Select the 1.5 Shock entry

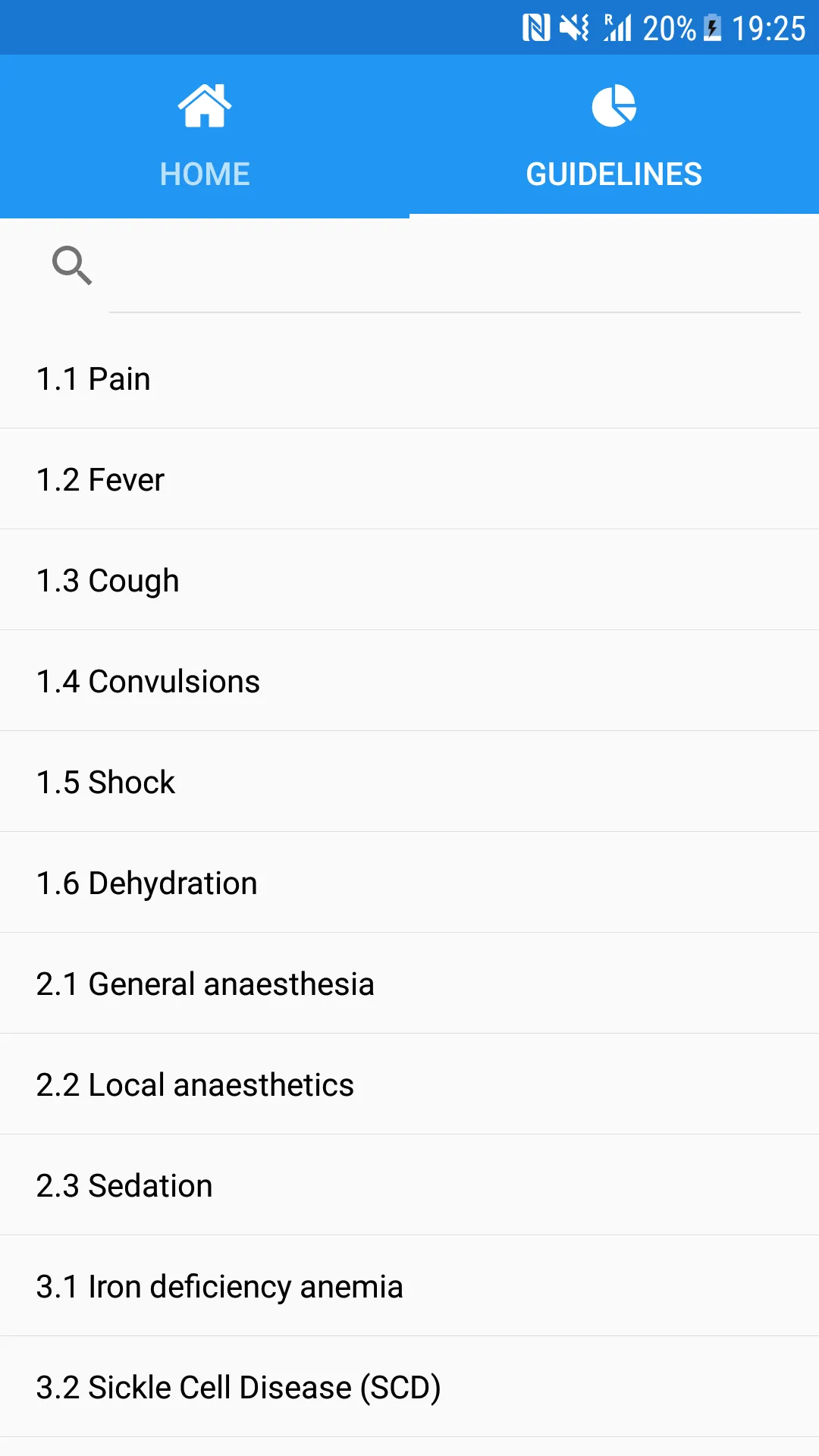[409, 782]
